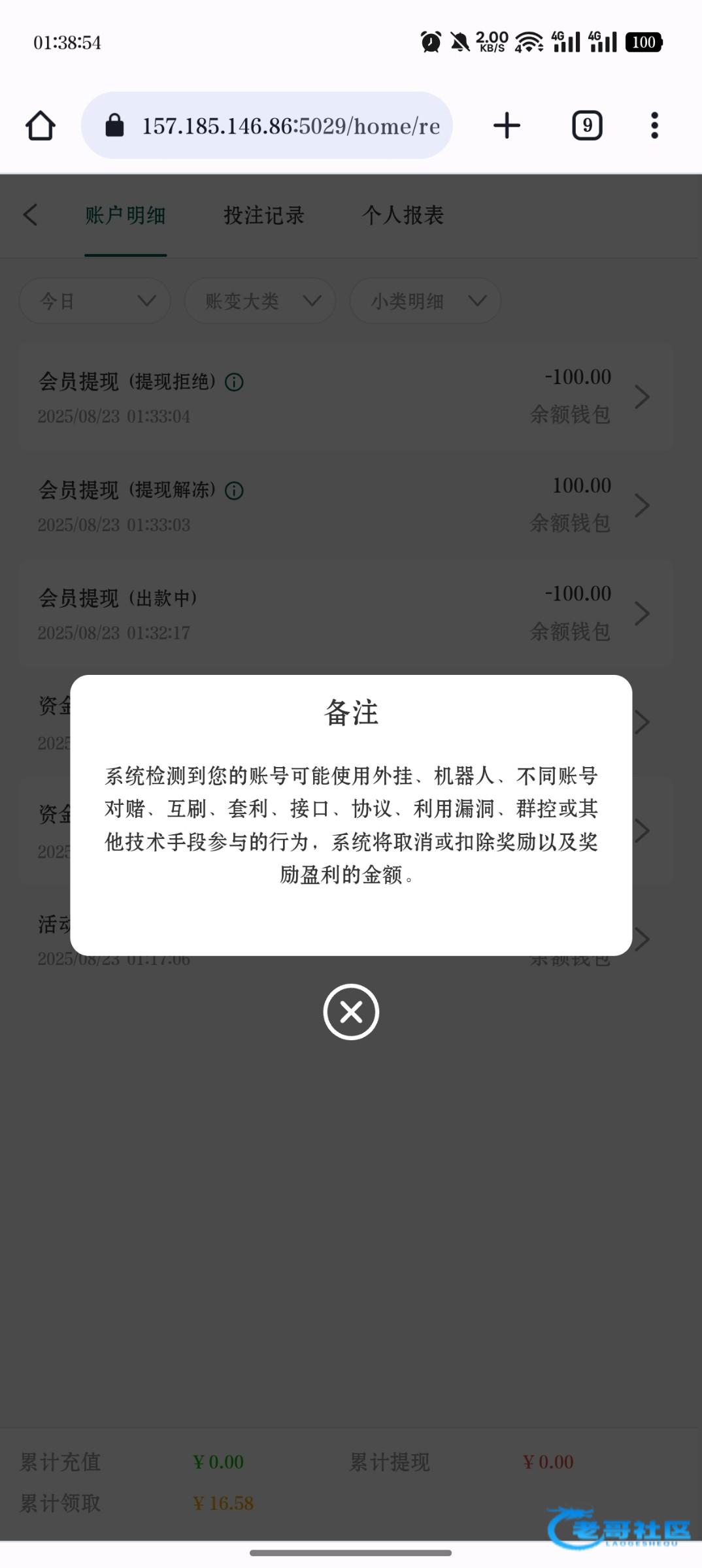Screen dimensions: 702x1568
Task: Go to browser home page
Action: (41, 125)
